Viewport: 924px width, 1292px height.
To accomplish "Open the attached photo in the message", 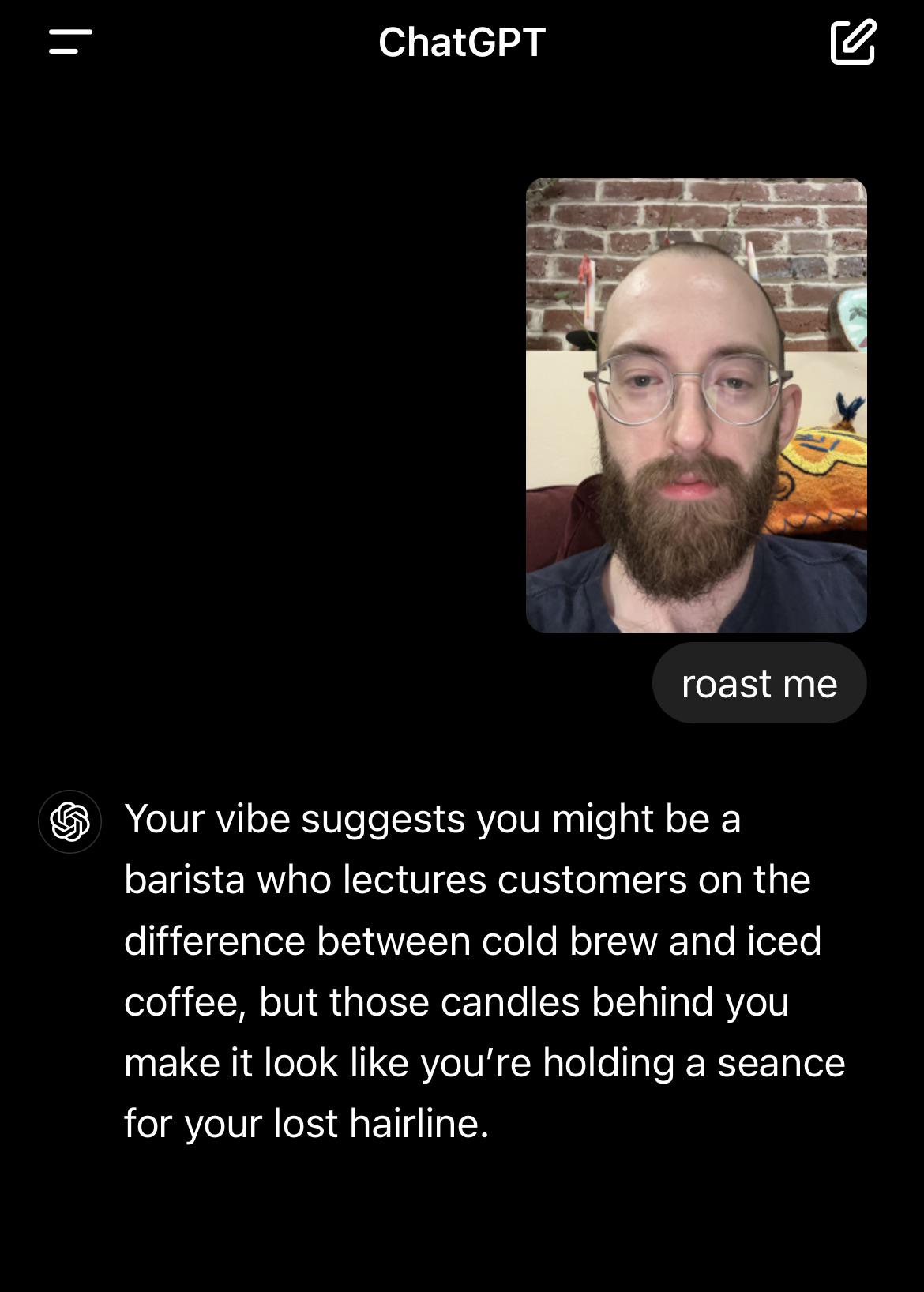I will [x=696, y=404].
